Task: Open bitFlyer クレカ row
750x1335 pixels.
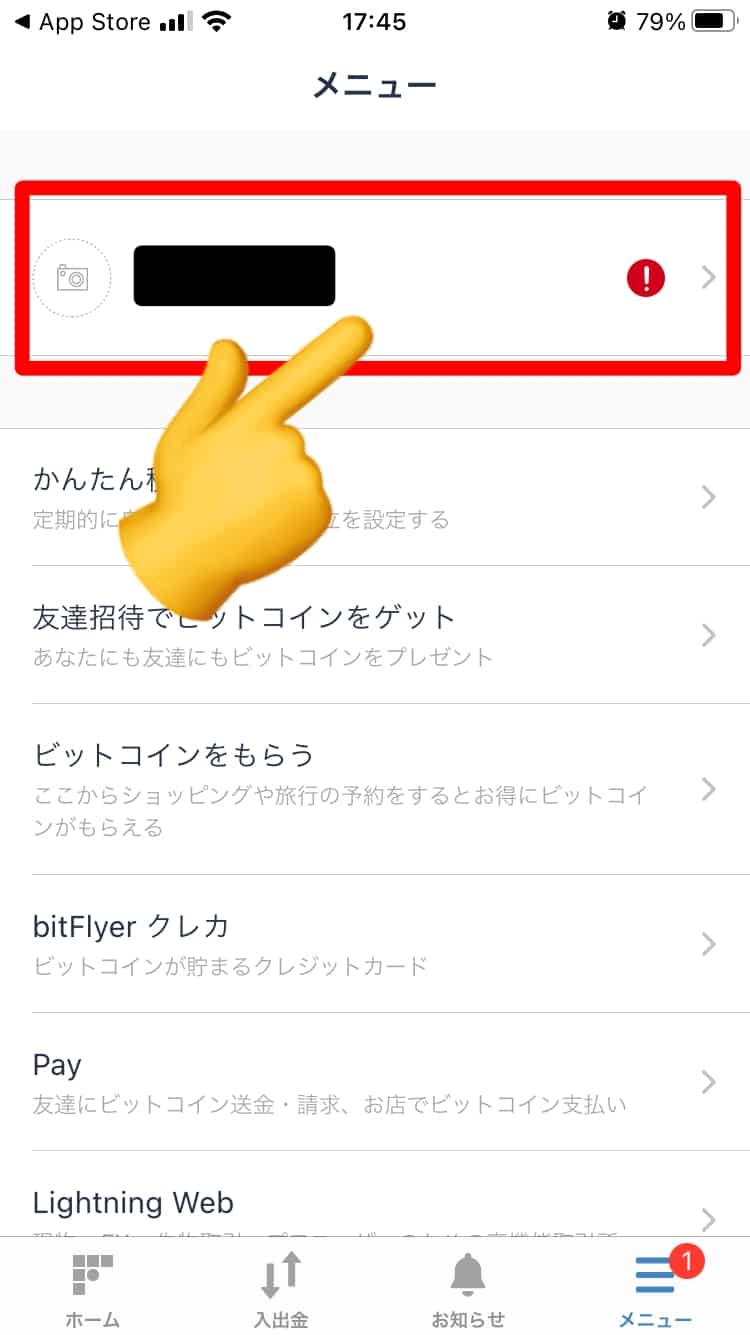Action: [375, 943]
